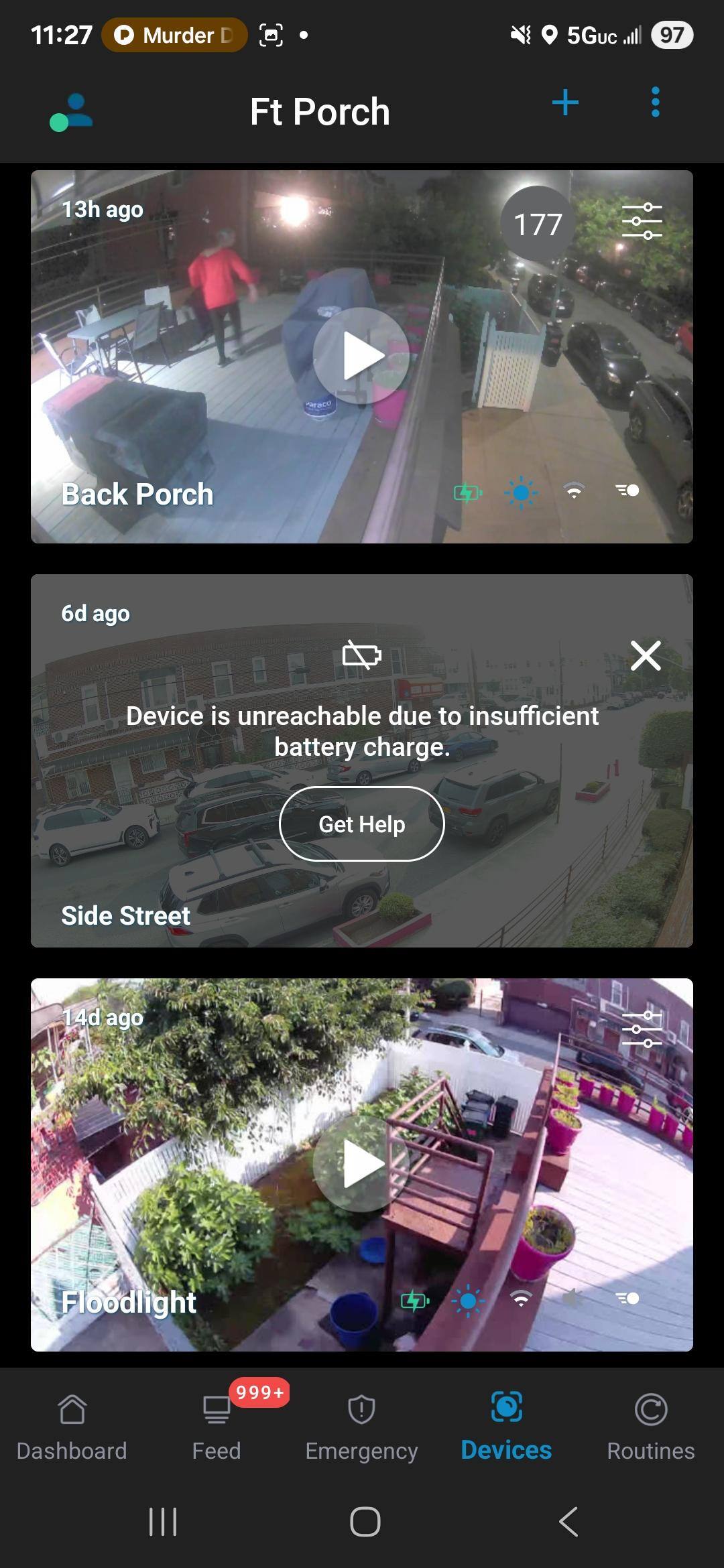This screenshot has width=724, height=1568.
Task: Go back using system back button
Action: click(568, 1521)
